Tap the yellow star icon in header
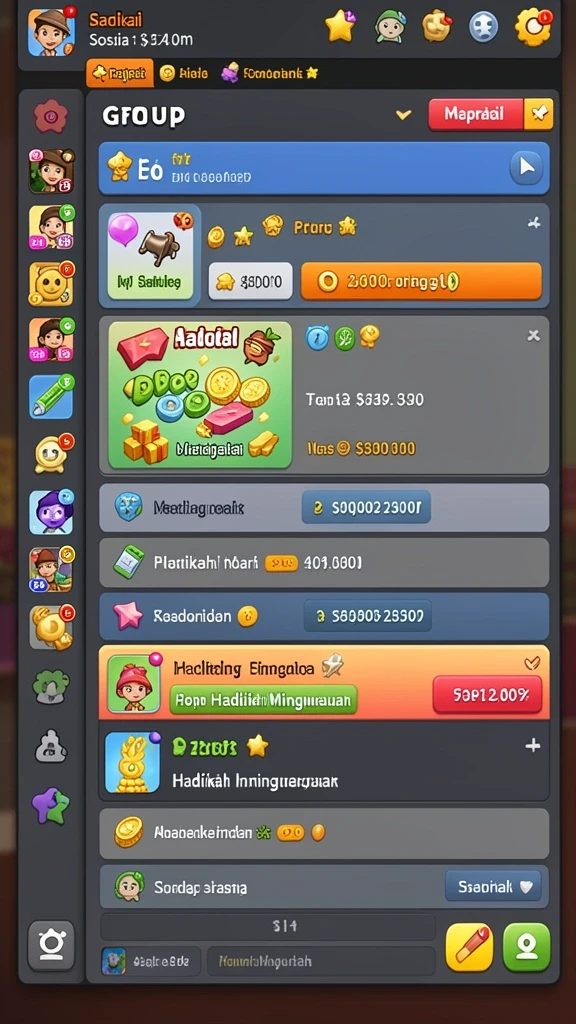Image resolution: width=576 pixels, height=1024 pixels. pos(341,27)
